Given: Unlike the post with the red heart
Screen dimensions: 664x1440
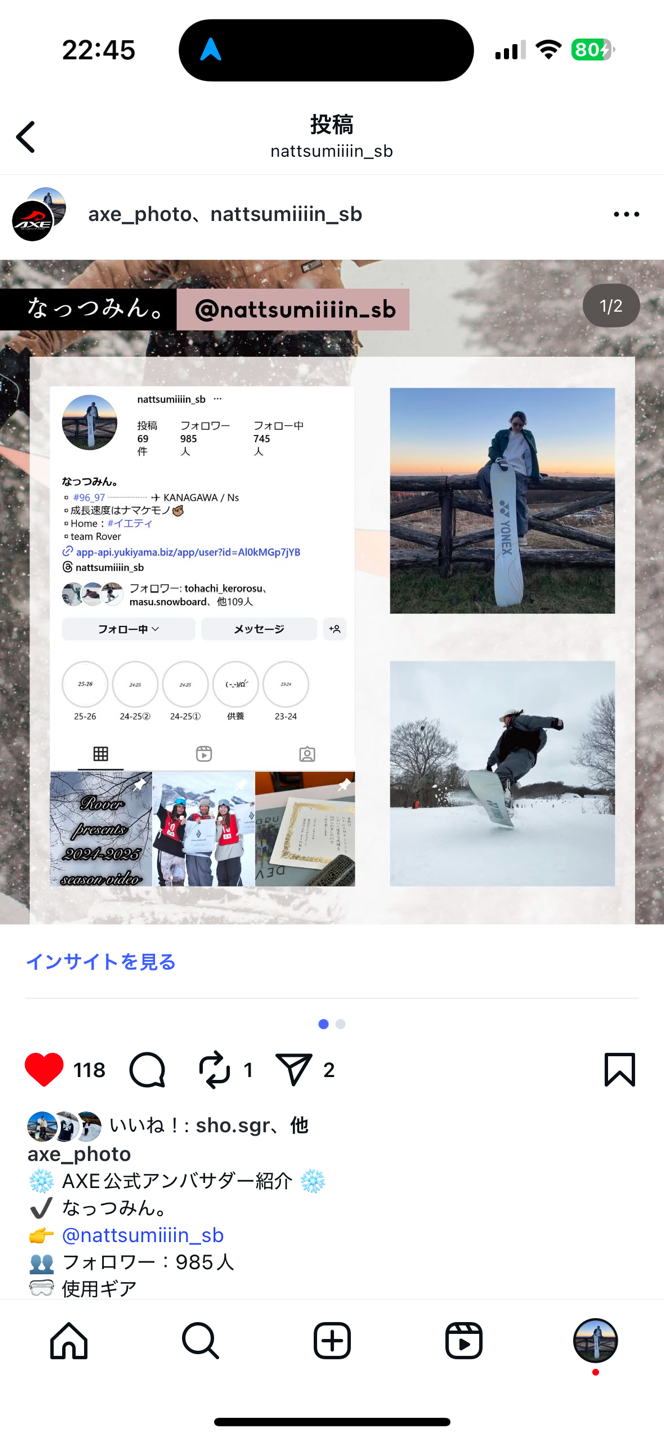Looking at the screenshot, I should tap(44, 1070).
